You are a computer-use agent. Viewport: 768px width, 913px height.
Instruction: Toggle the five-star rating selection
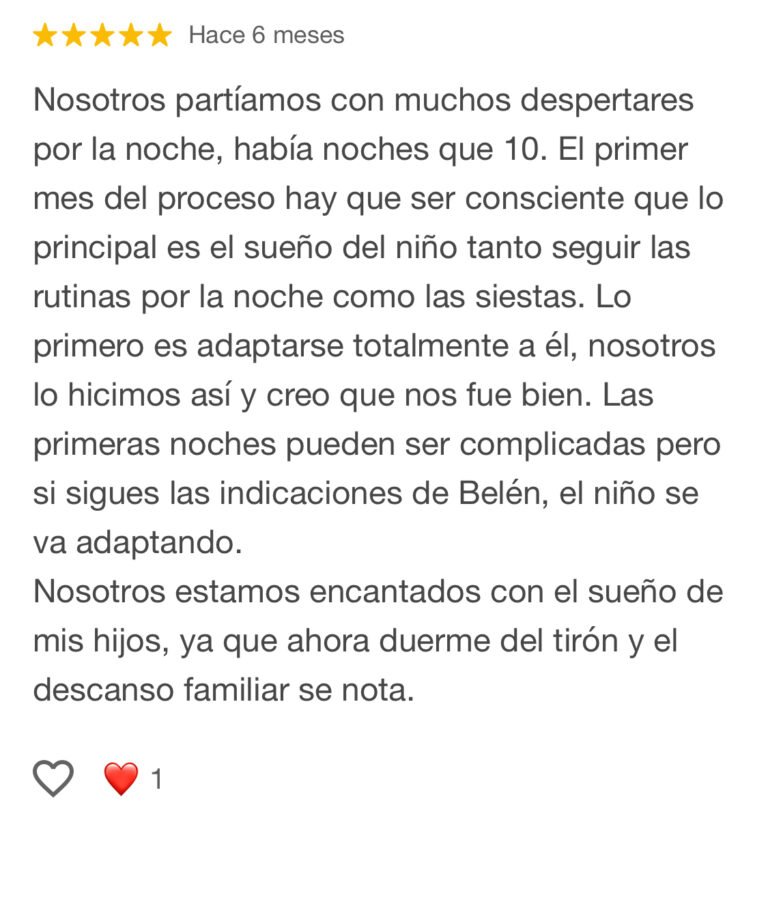[x=104, y=35]
